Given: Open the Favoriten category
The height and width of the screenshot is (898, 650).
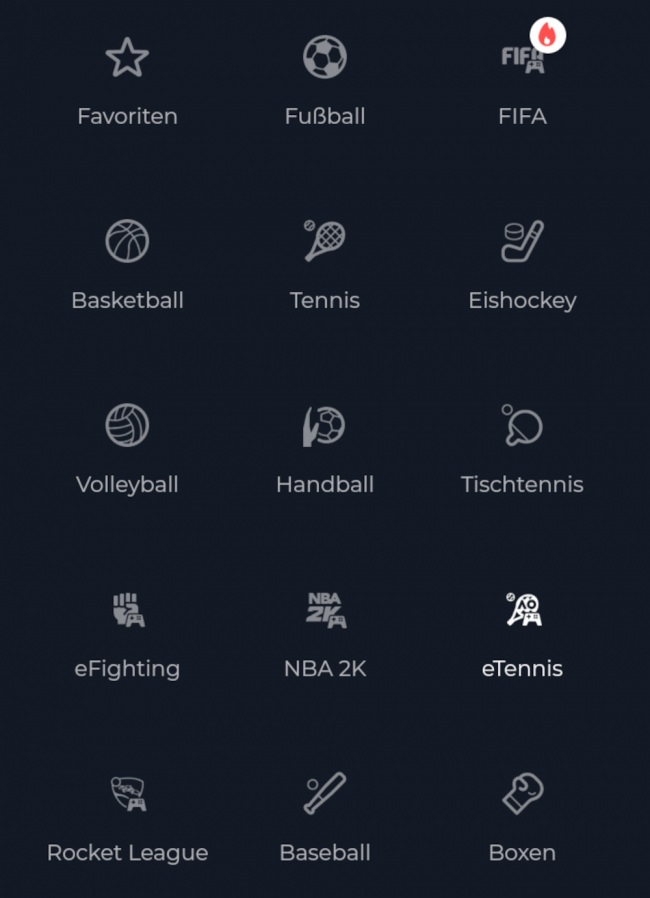Looking at the screenshot, I should [x=127, y=80].
